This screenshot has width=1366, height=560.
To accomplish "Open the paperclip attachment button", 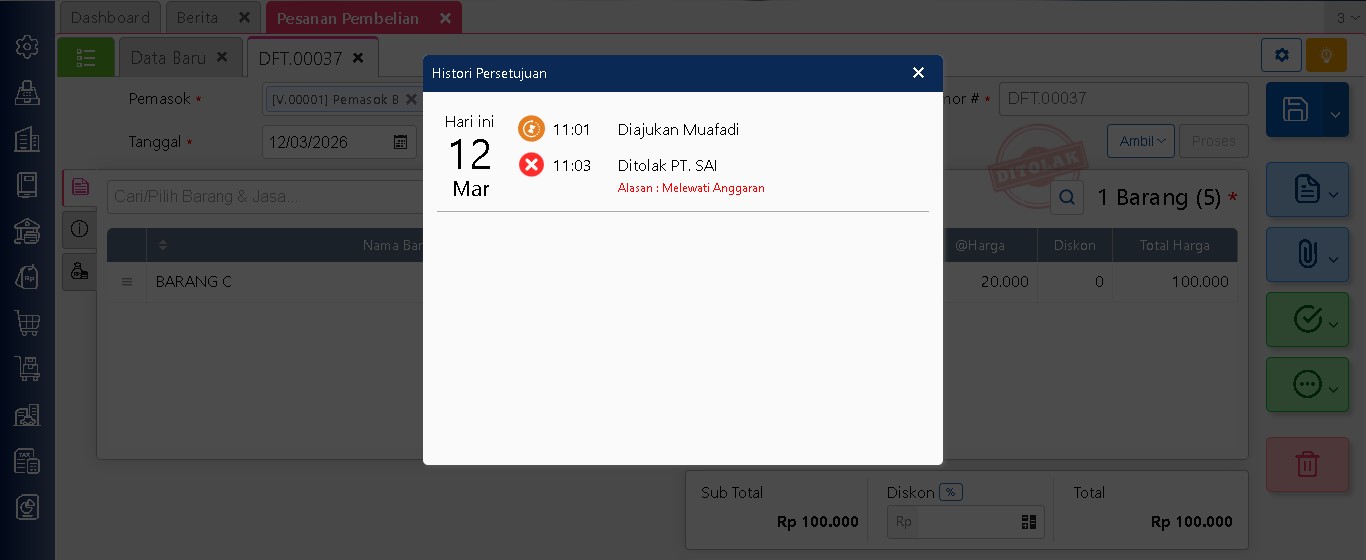I will [x=1307, y=255].
